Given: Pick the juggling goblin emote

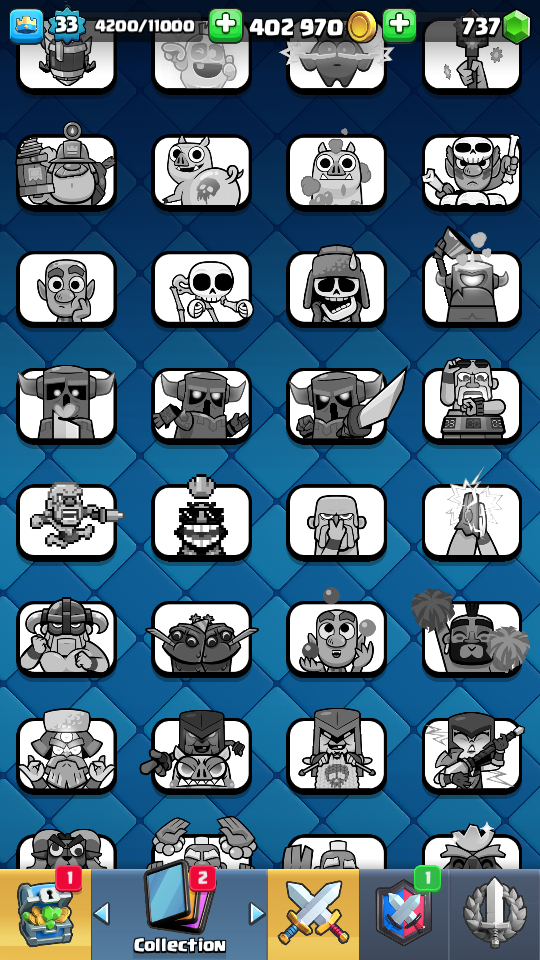Looking at the screenshot, I should click(x=337, y=638).
